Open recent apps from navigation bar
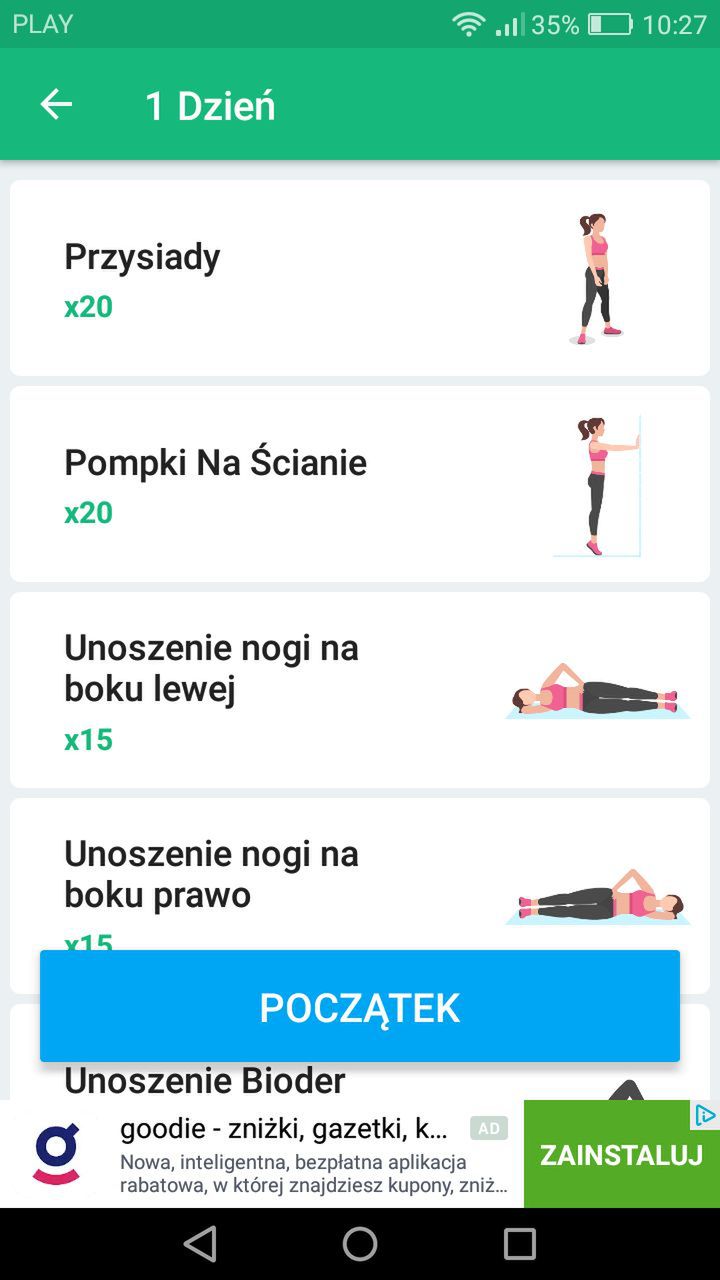The width and height of the screenshot is (720, 1280). coord(520,1244)
